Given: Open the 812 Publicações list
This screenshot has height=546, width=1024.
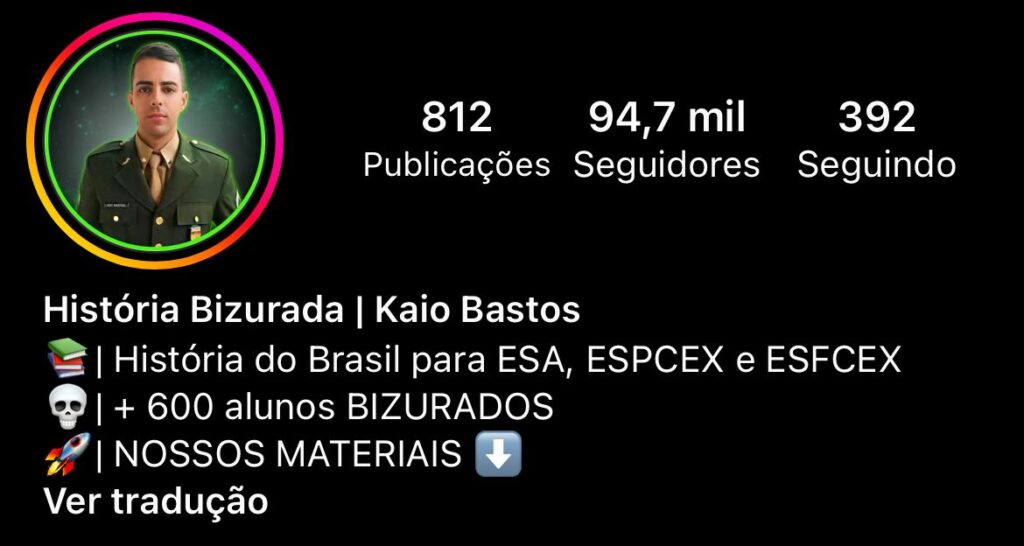Looking at the screenshot, I should [456, 140].
